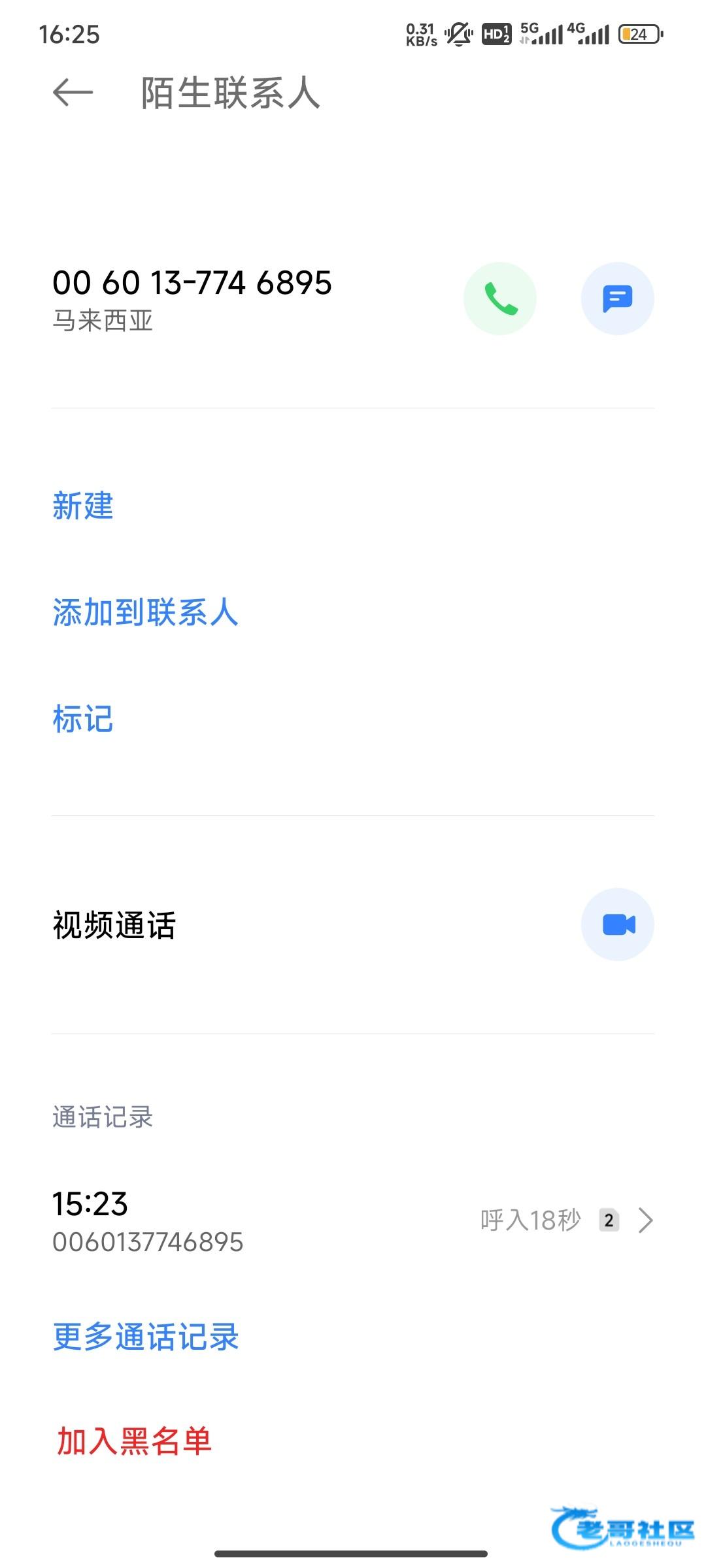Open the 标记 option
Viewport: 706px width, 1568px height.
[x=83, y=719]
